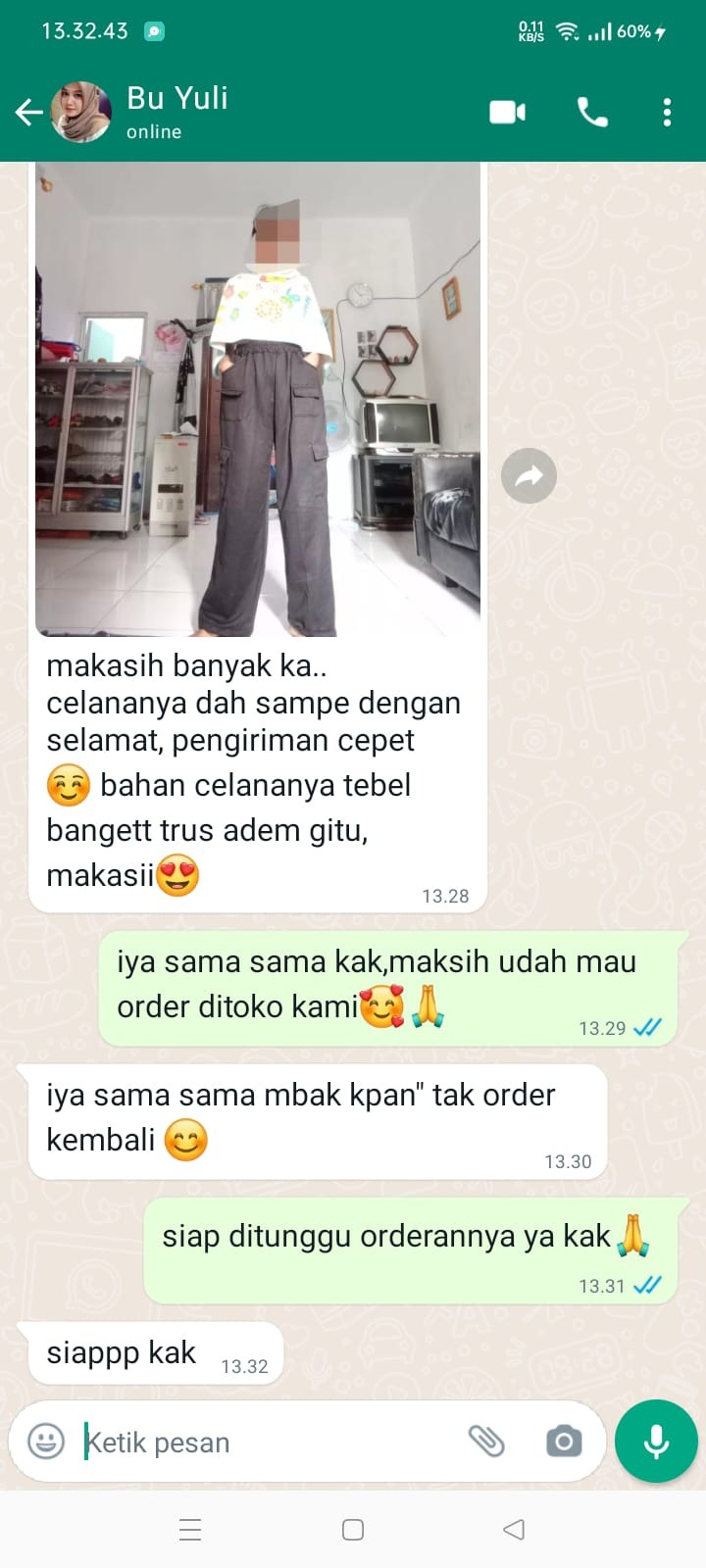This screenshot has width=706, height=1568.
Task: Start a video call with Bu Yuli
Action: coord(507,113)
